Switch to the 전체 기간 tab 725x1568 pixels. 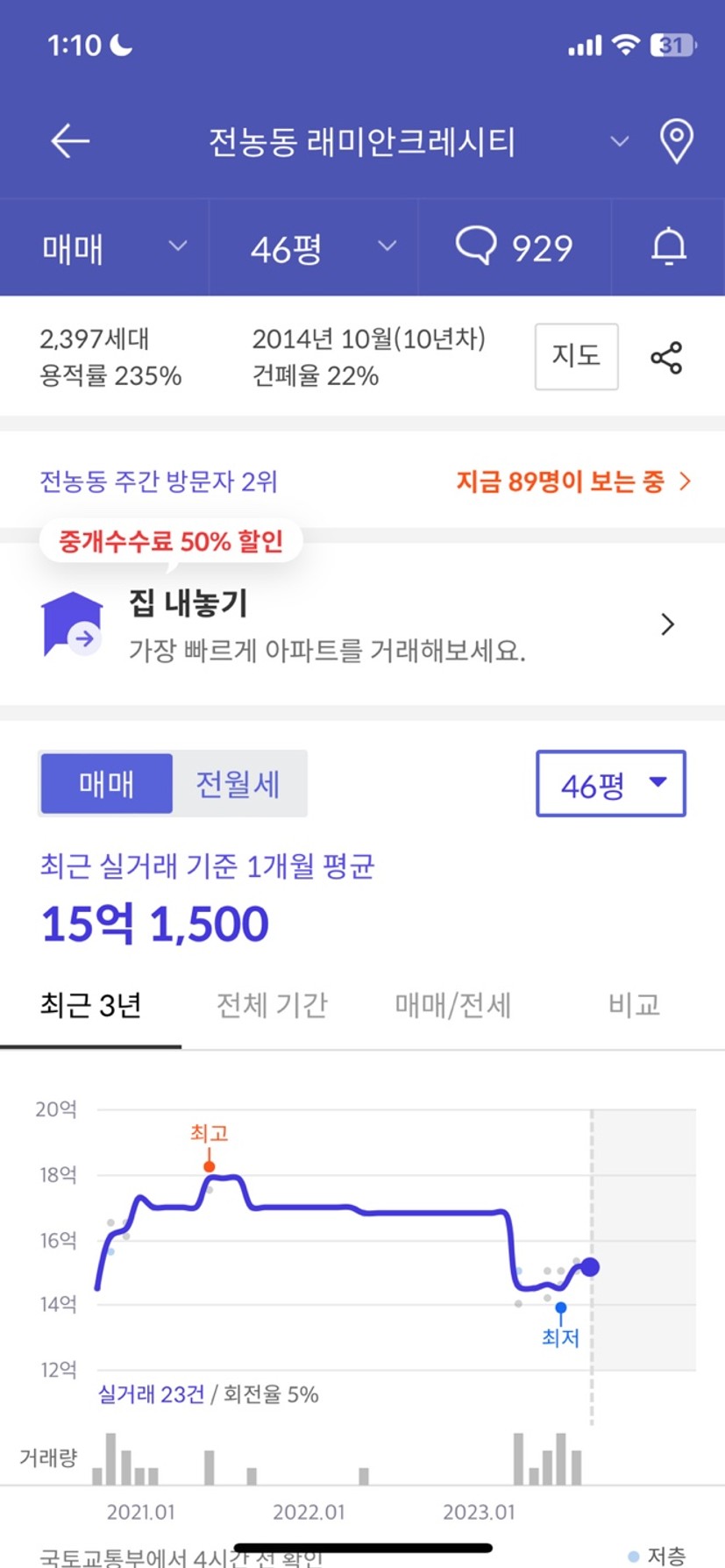click(x=272, y=1005)
